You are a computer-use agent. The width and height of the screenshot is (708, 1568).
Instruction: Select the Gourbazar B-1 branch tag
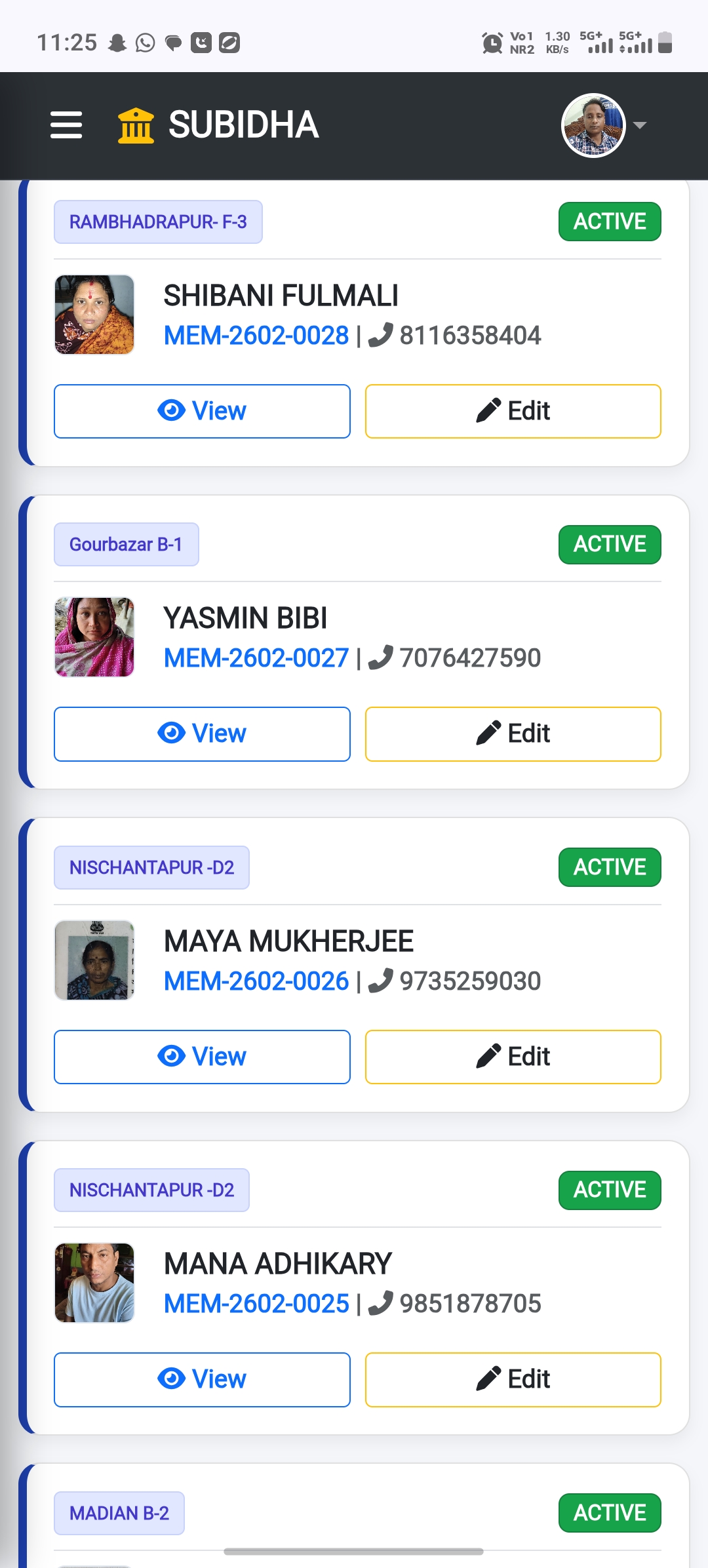click(x=126, y=543)
